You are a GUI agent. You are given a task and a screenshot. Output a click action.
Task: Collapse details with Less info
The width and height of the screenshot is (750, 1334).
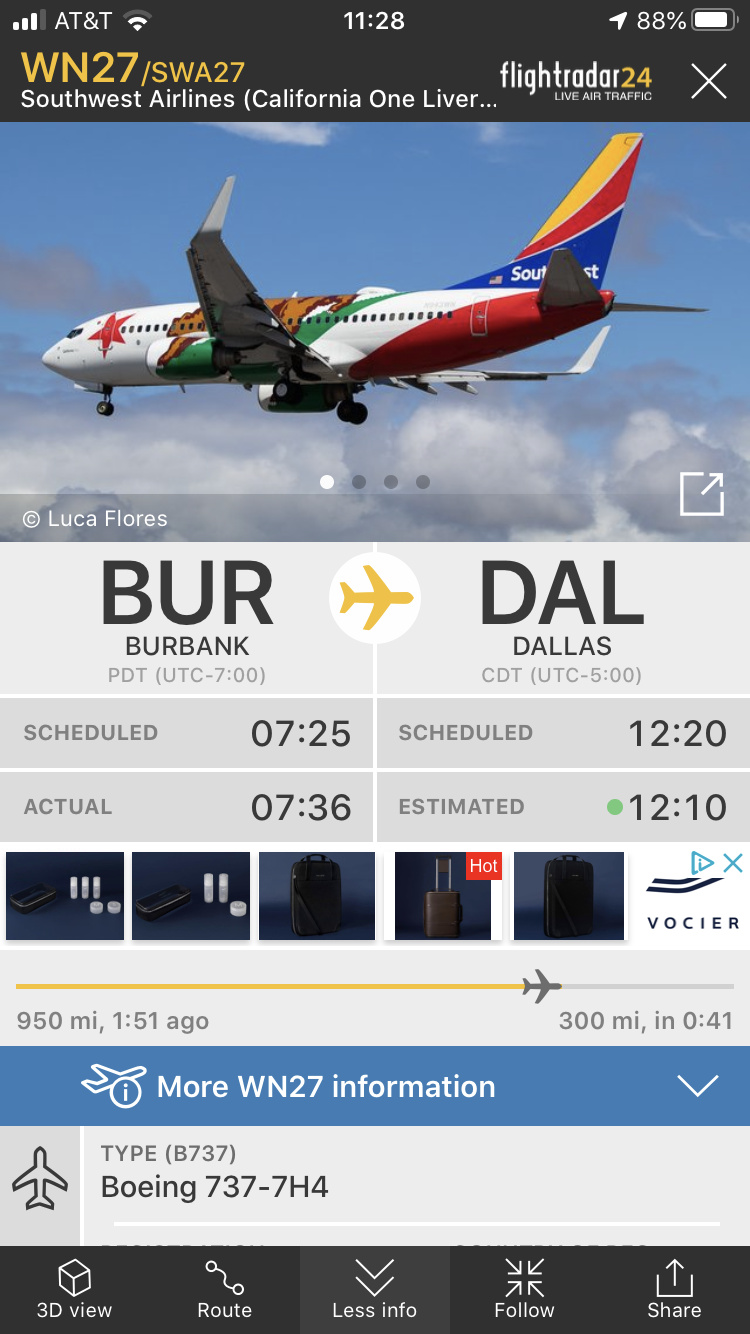click(375, 1289)
